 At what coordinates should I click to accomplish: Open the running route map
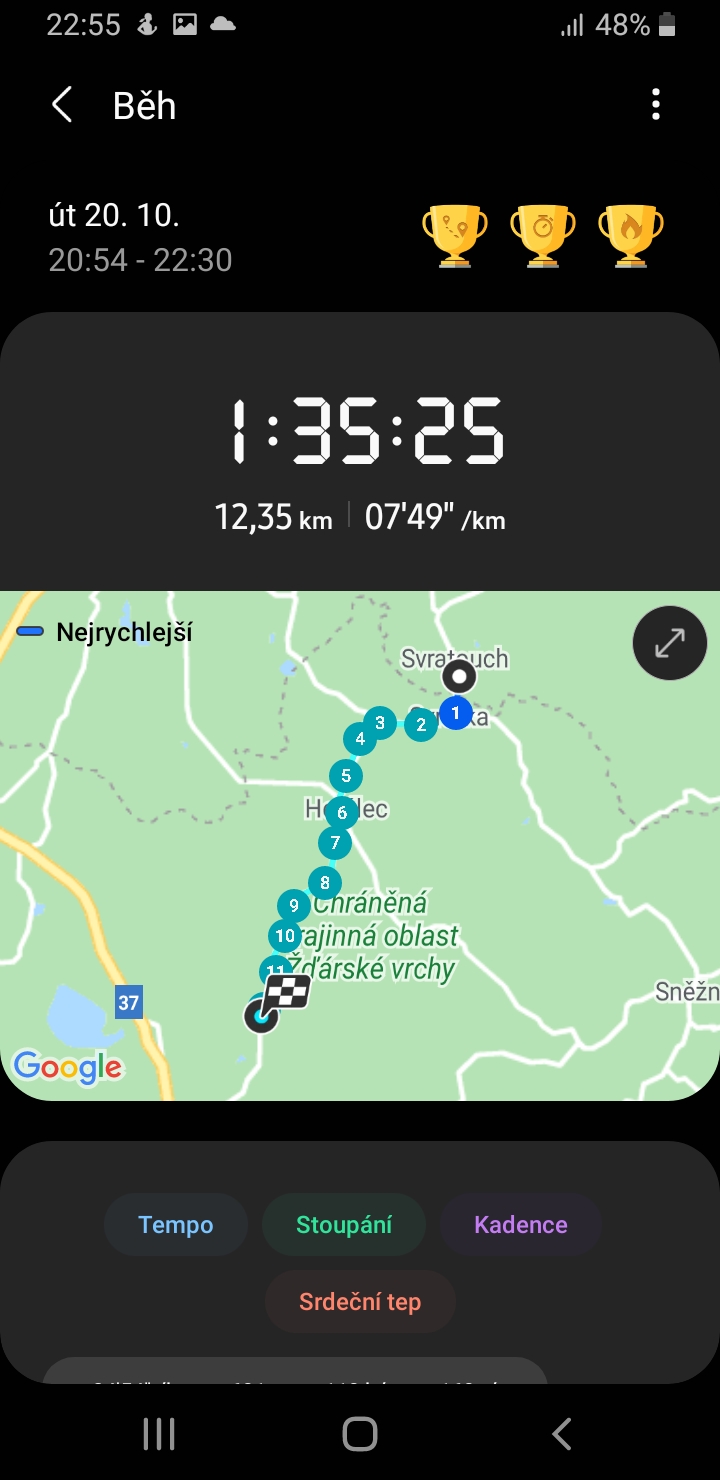click(x=360, y=846)
